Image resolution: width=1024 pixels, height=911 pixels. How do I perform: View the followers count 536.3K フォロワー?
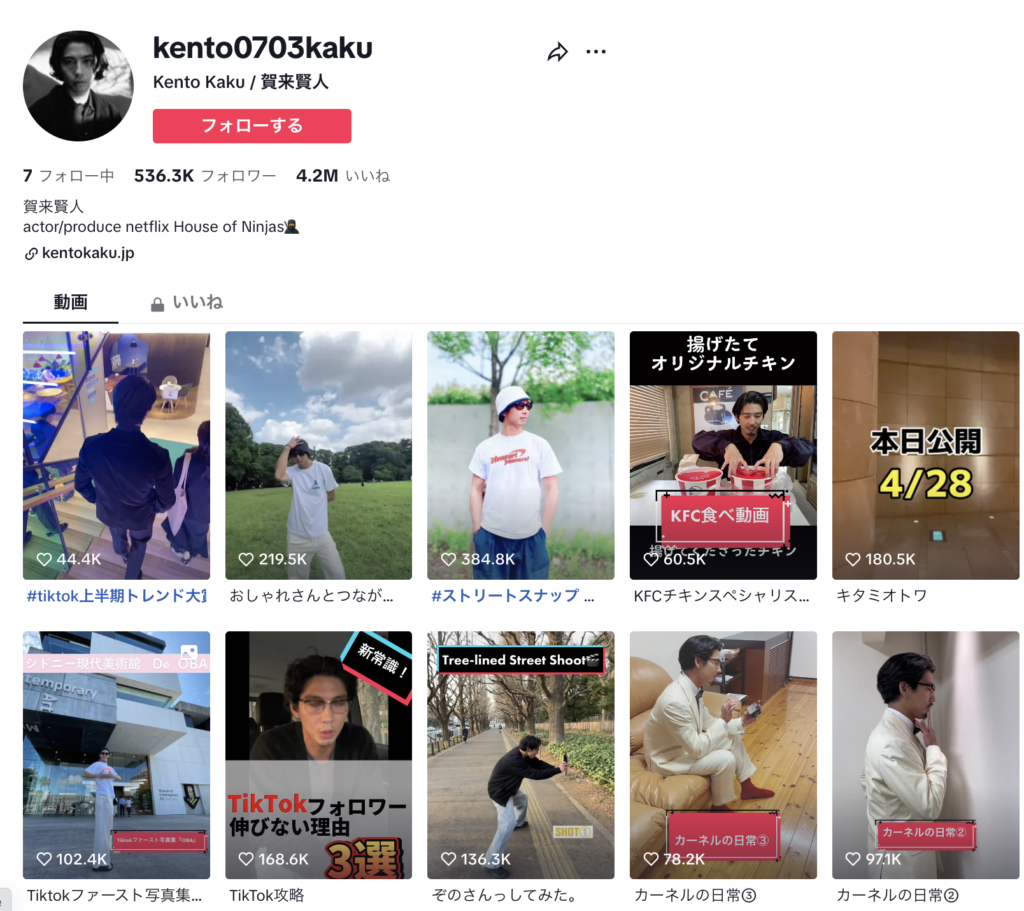205,176
